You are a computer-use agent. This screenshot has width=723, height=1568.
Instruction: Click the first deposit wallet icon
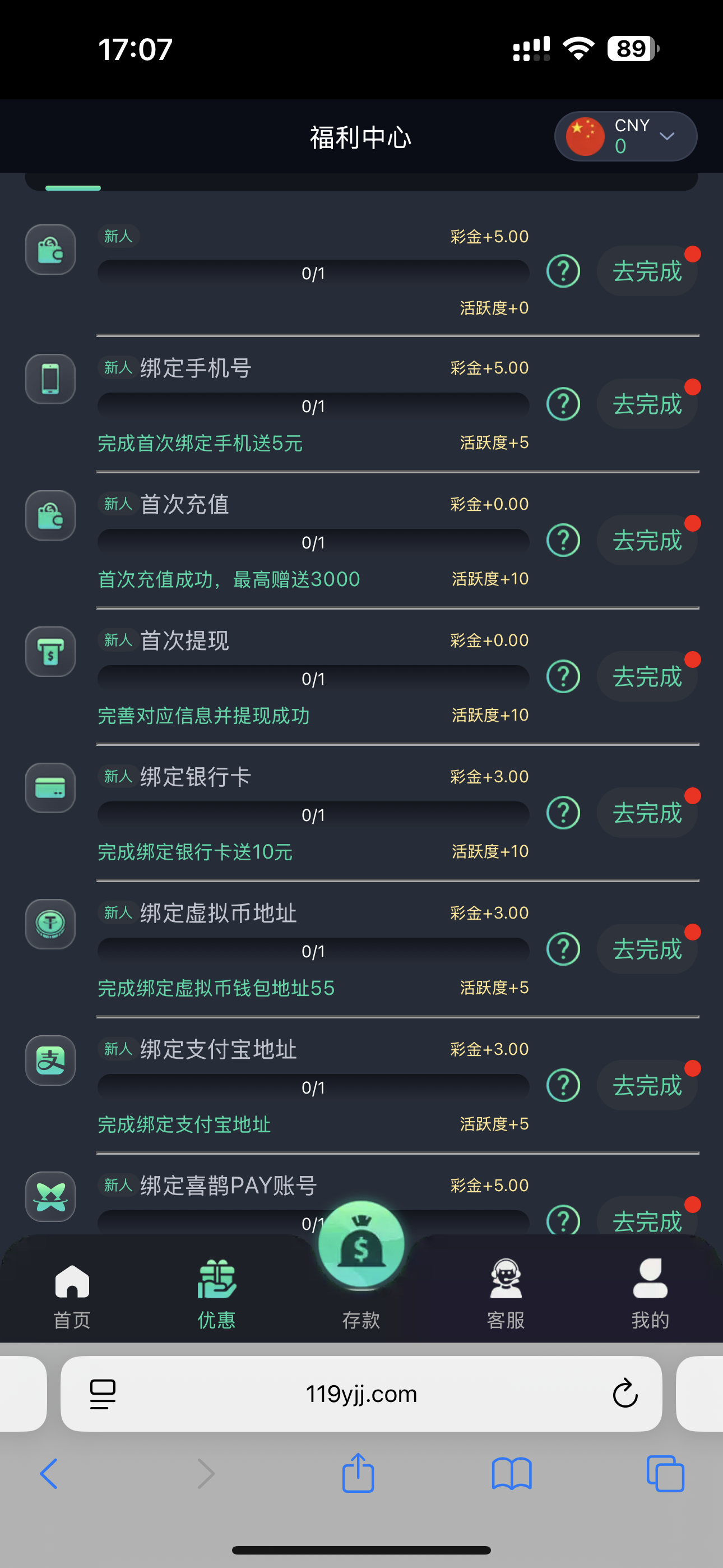(x=50, y=515)
